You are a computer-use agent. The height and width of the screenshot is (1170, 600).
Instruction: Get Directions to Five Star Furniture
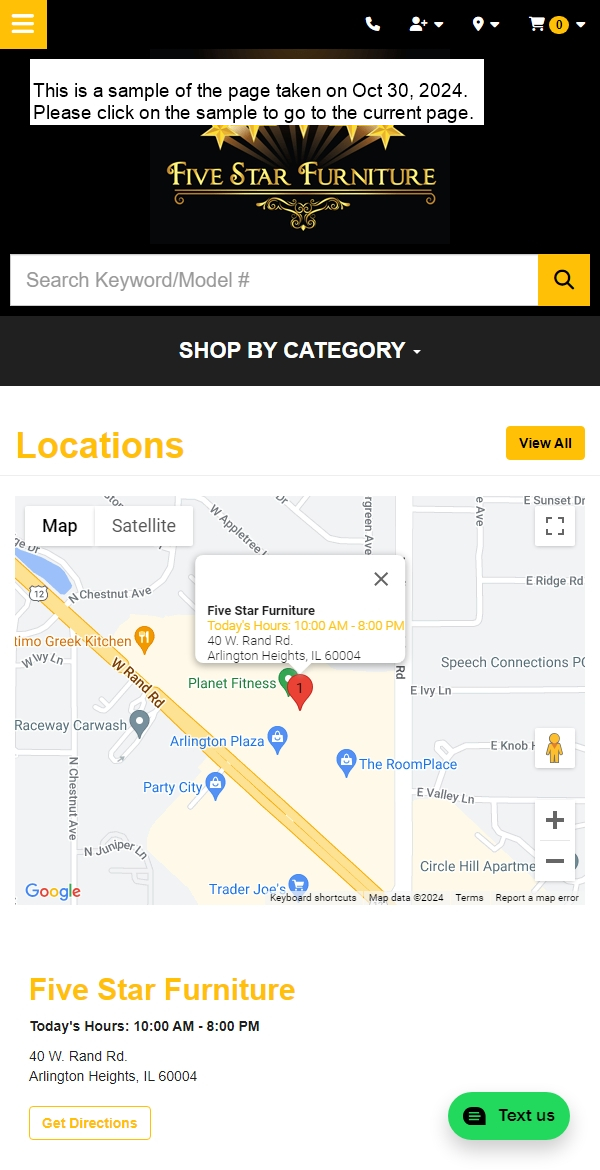click(90, 1123)
